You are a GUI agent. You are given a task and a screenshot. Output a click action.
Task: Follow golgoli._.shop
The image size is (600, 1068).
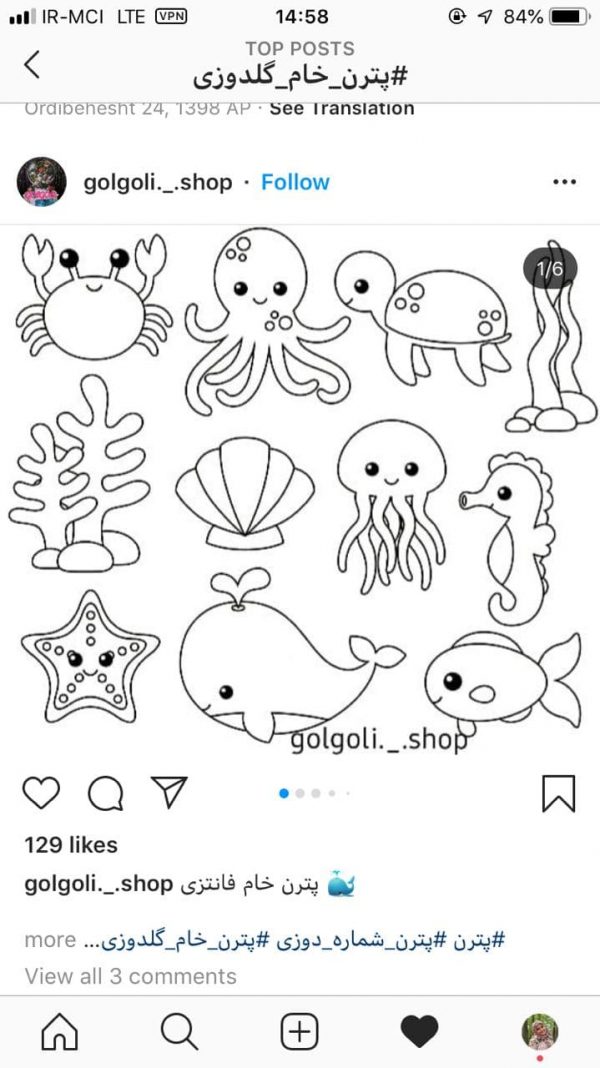pyautogui.click(x=295, y=183)
